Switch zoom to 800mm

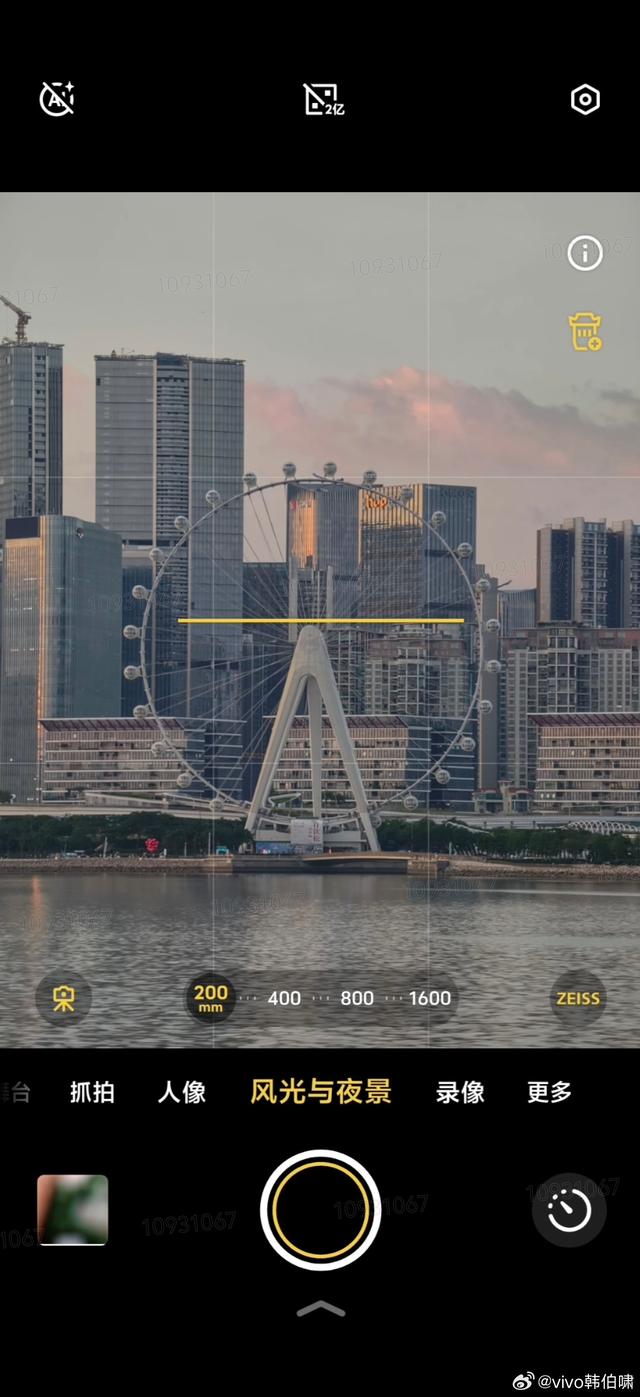357,998
